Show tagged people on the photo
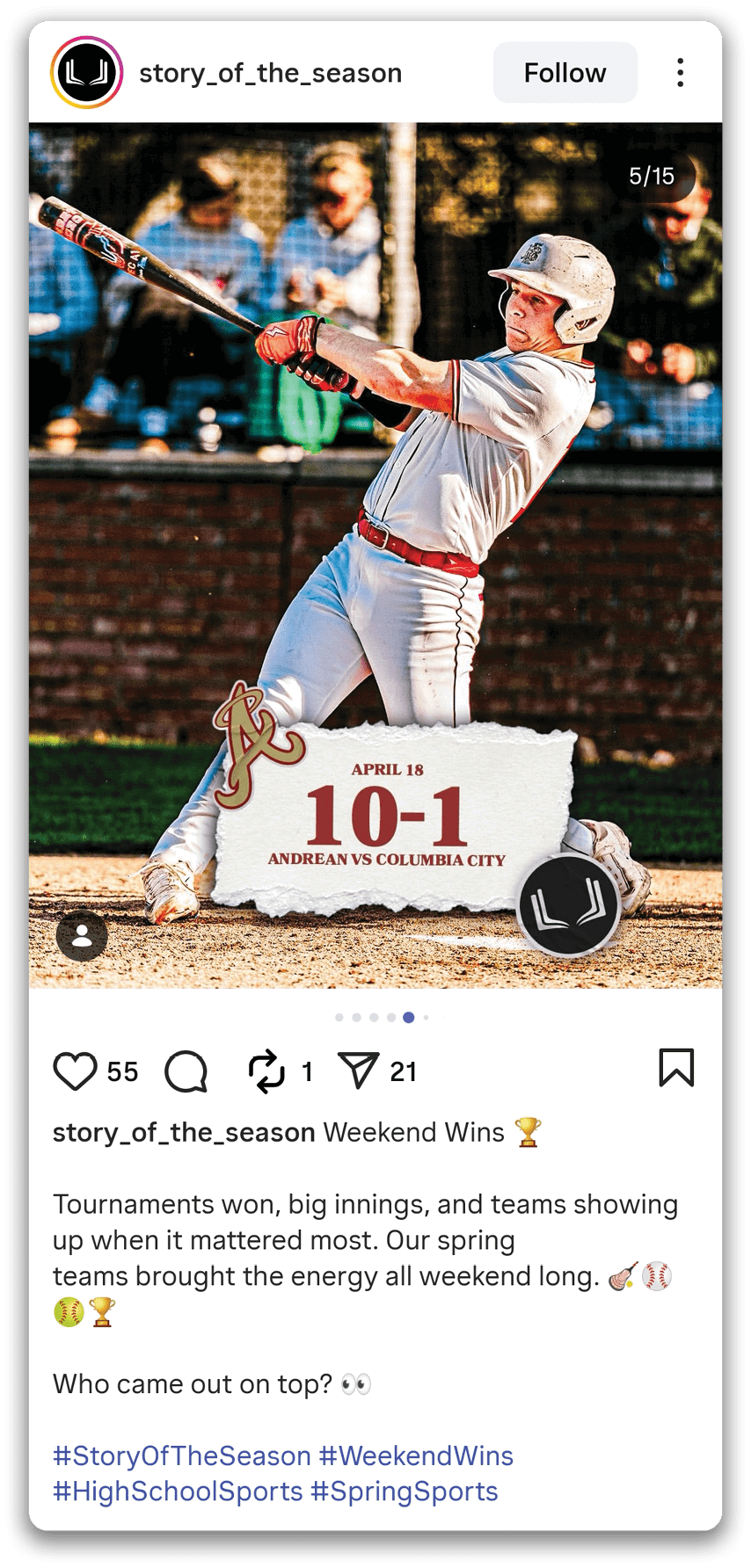 [82, 937]
